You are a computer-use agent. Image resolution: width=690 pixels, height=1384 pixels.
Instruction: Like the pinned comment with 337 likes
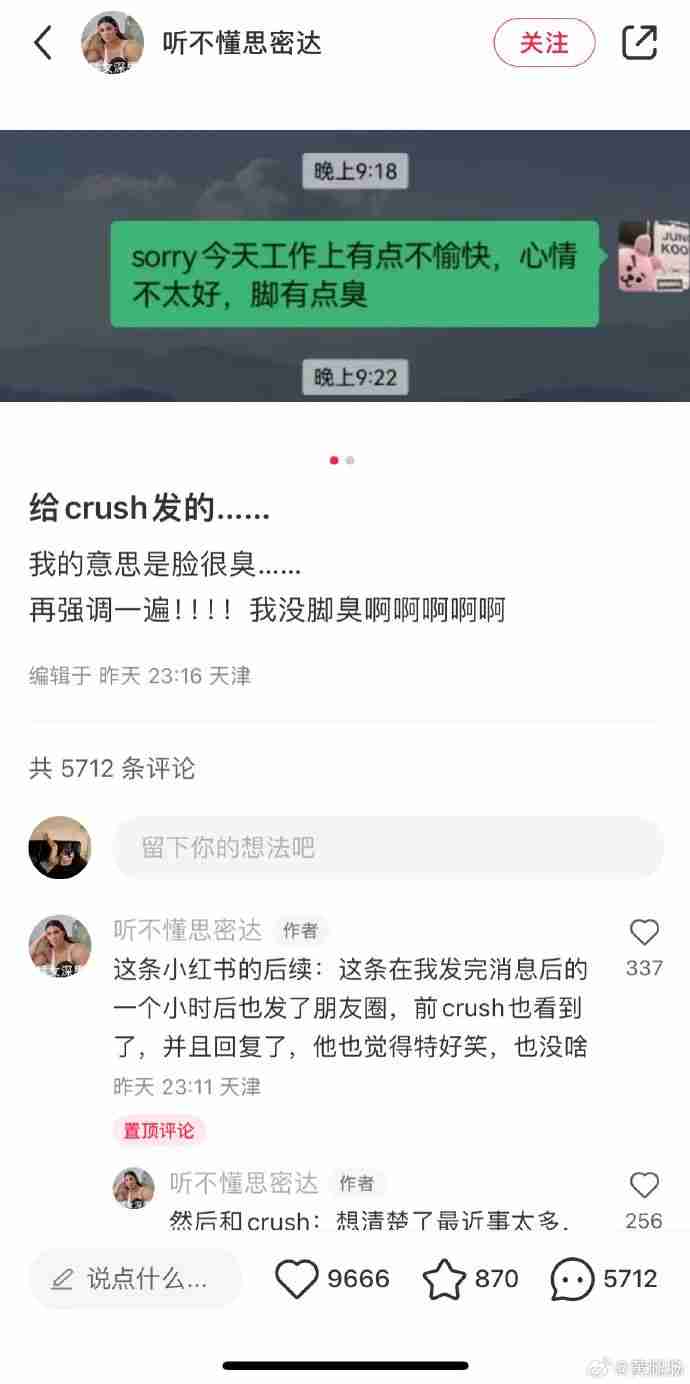pyautogui.click(x=644, y=933)
